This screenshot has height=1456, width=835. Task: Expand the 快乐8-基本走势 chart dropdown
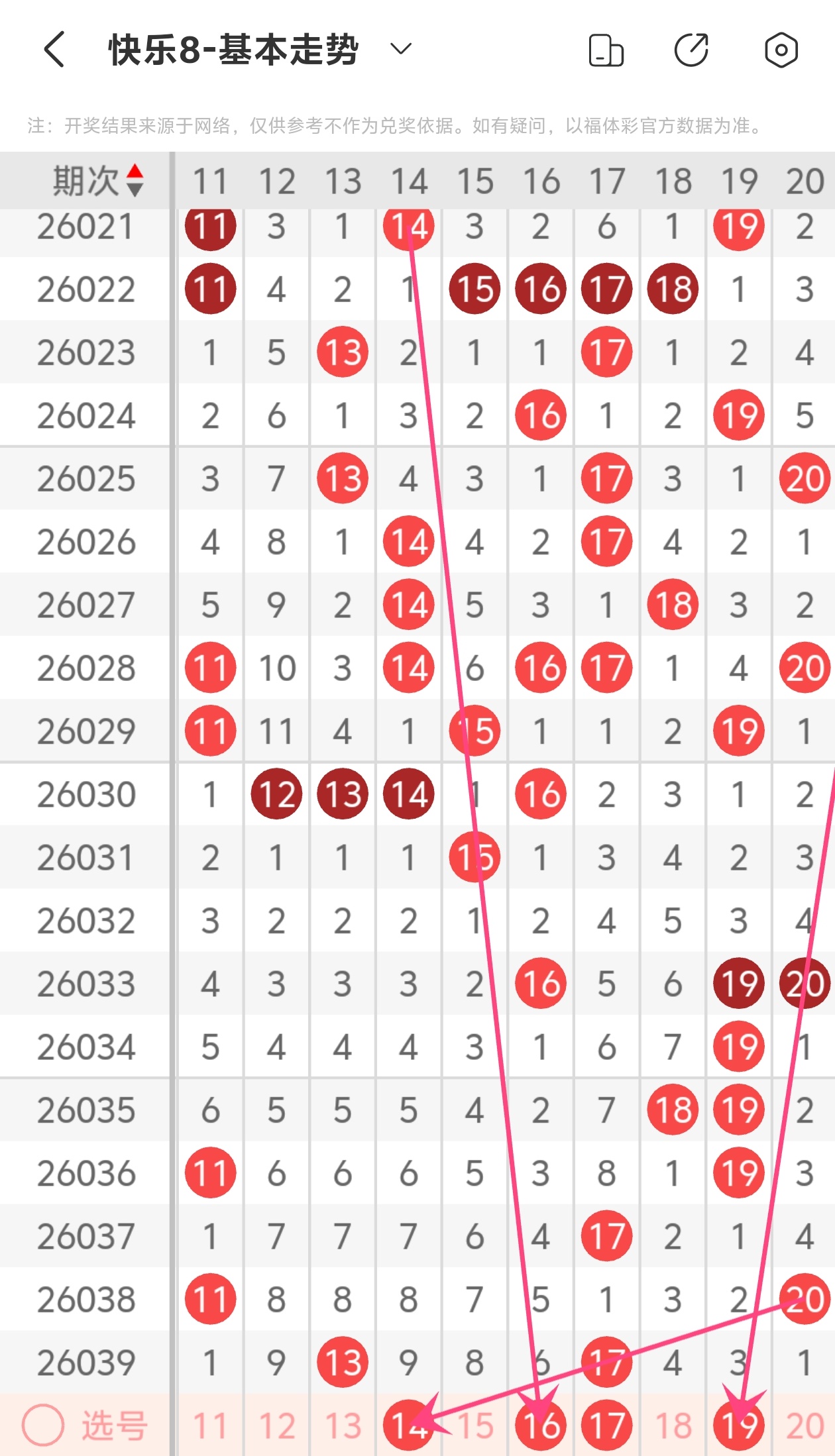[x=400, y=49]
